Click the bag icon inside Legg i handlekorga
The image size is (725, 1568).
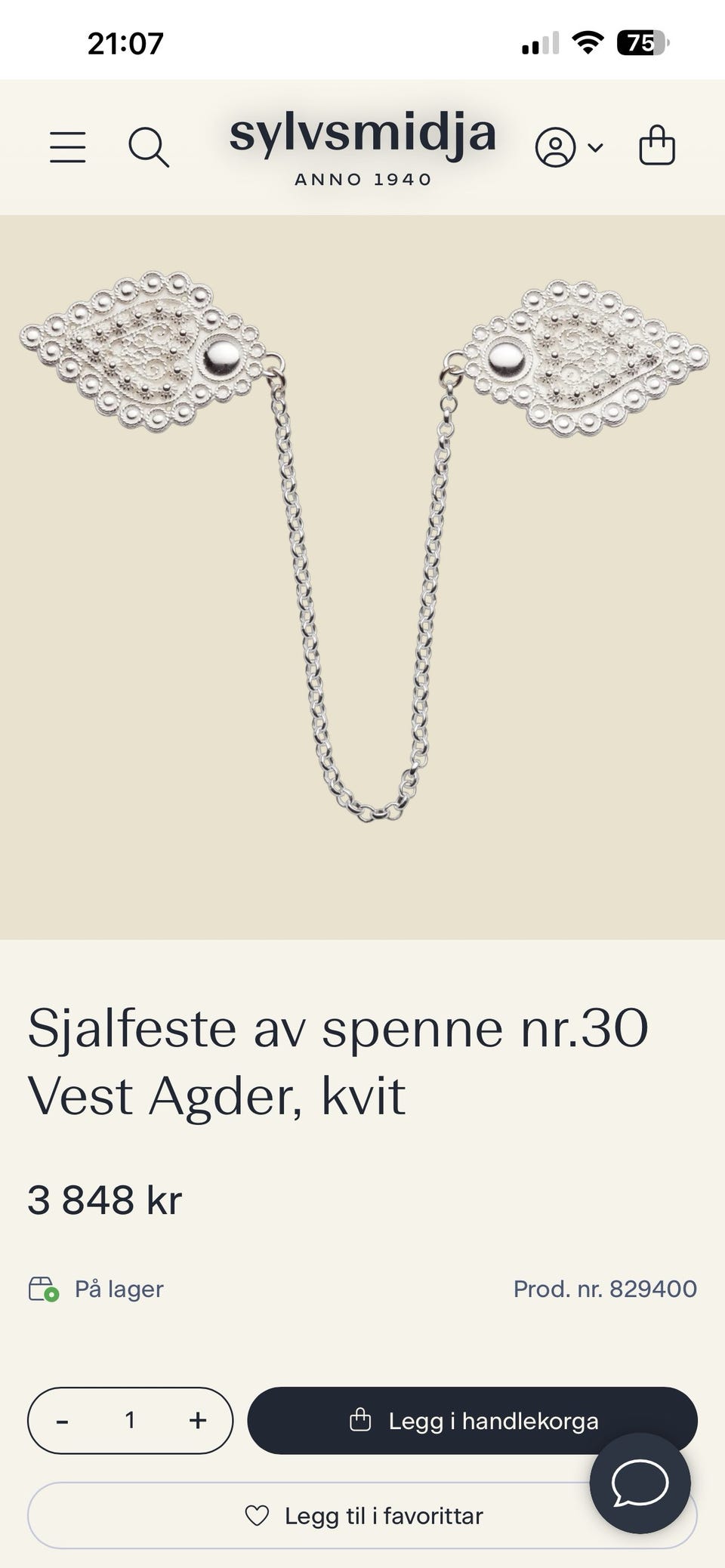(x=361, y=1419)
